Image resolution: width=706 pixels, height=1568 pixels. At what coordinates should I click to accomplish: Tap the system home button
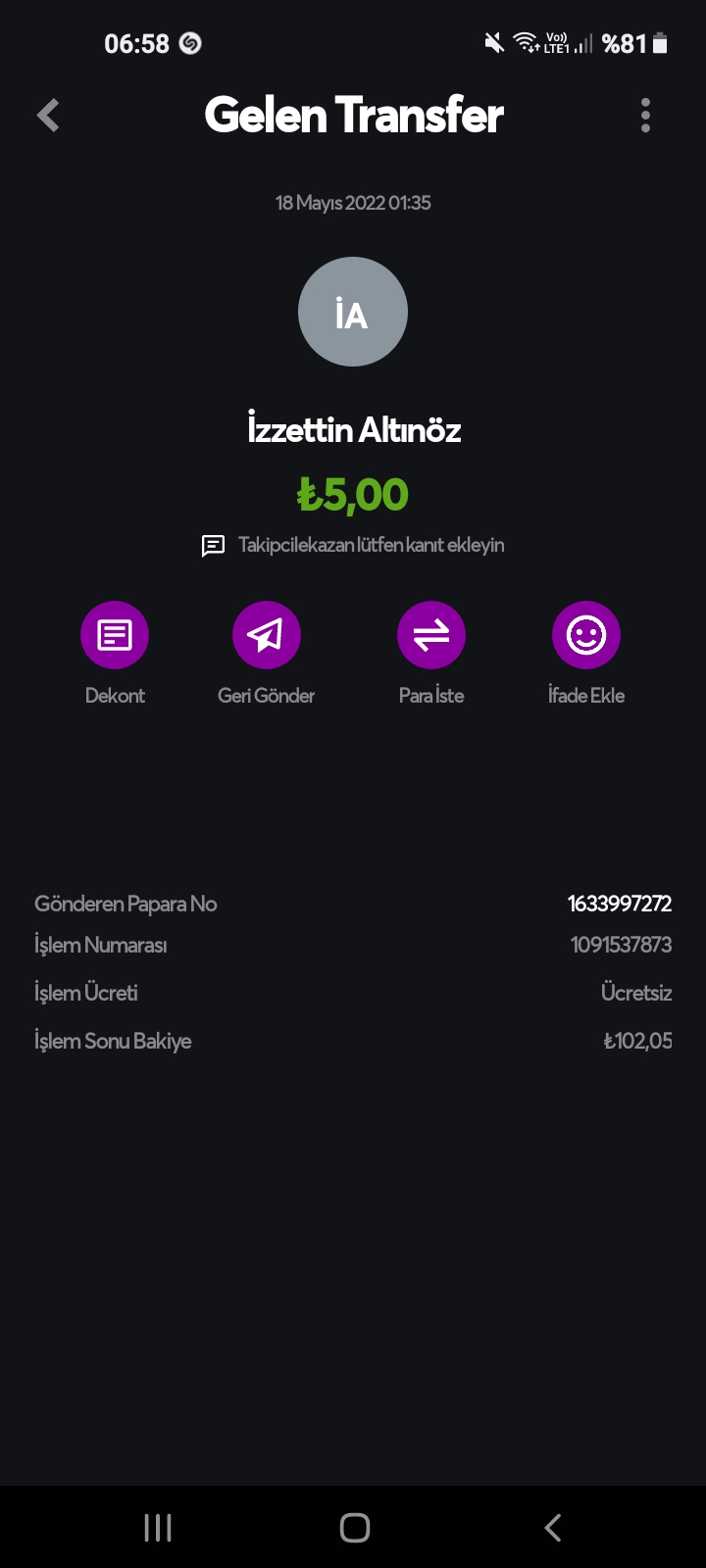(x=354, y=1527)
